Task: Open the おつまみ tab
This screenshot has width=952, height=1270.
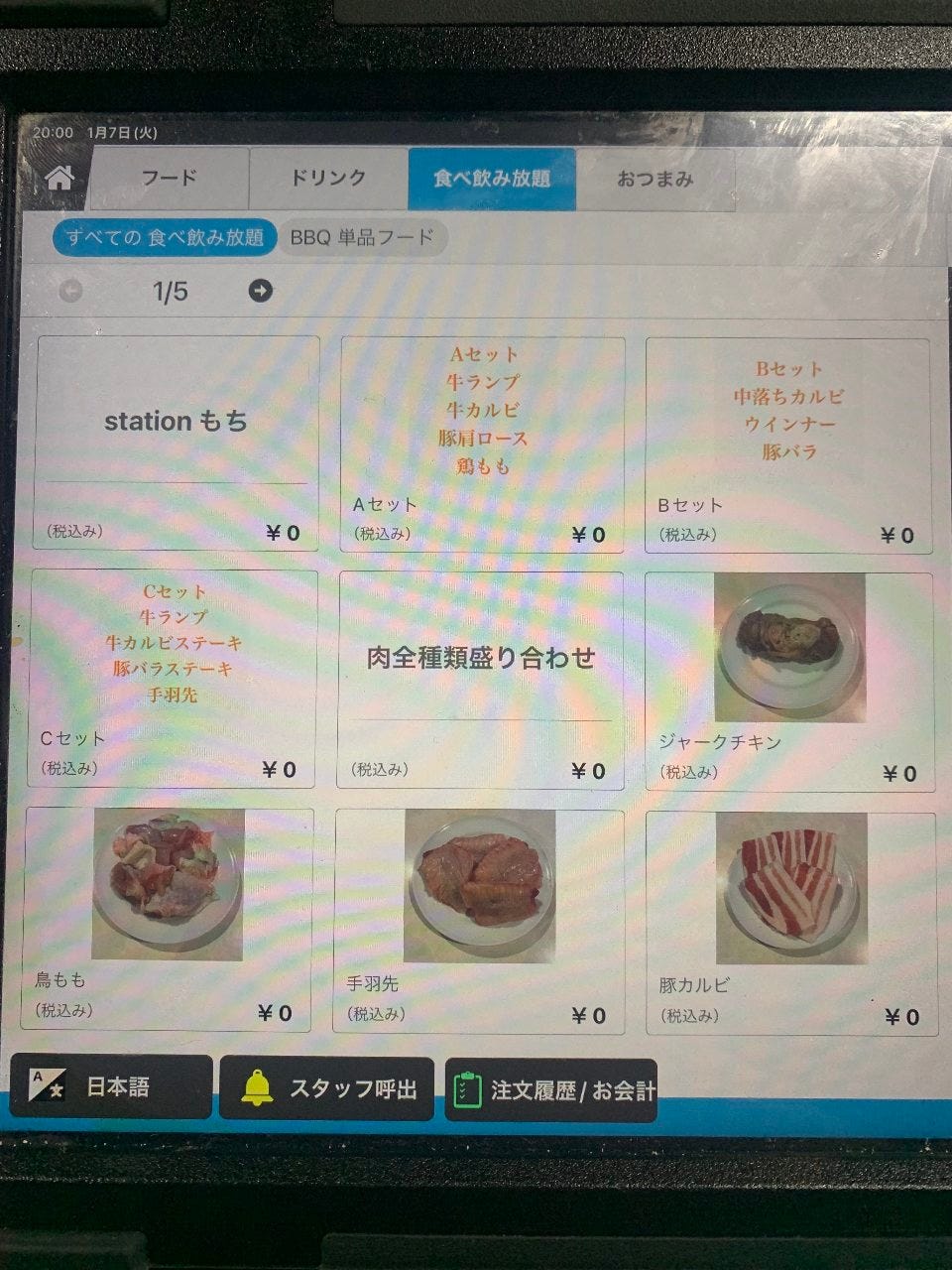Action: (654, 180)
